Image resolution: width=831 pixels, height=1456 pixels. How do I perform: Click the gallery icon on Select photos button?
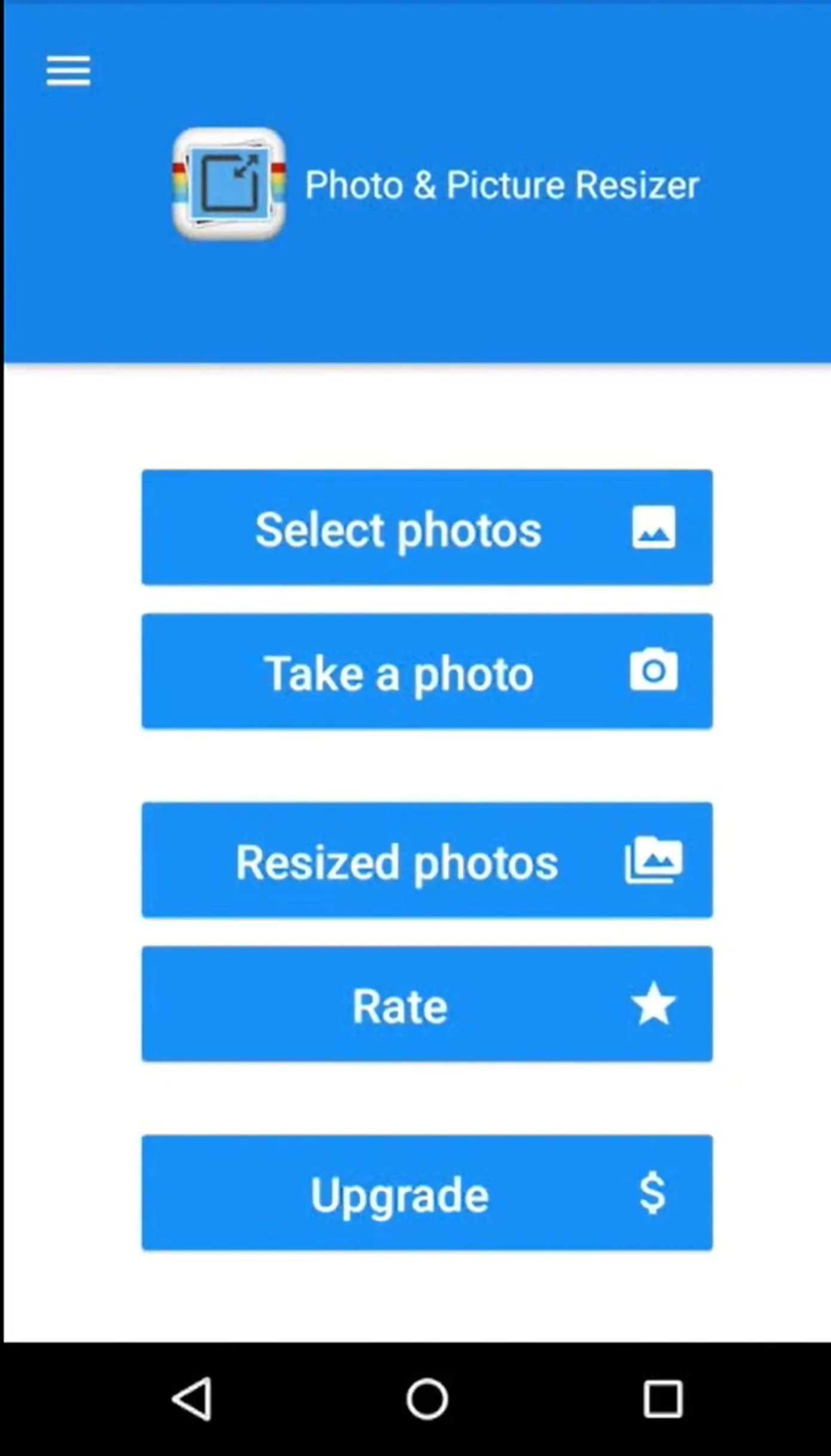click(x=653, y=528)
